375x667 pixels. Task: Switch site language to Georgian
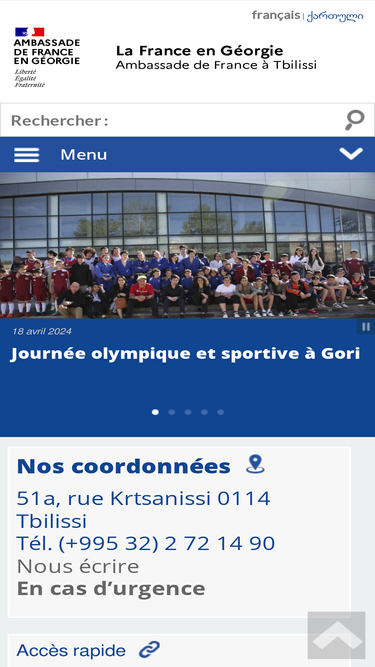click(x=335, y=16)
